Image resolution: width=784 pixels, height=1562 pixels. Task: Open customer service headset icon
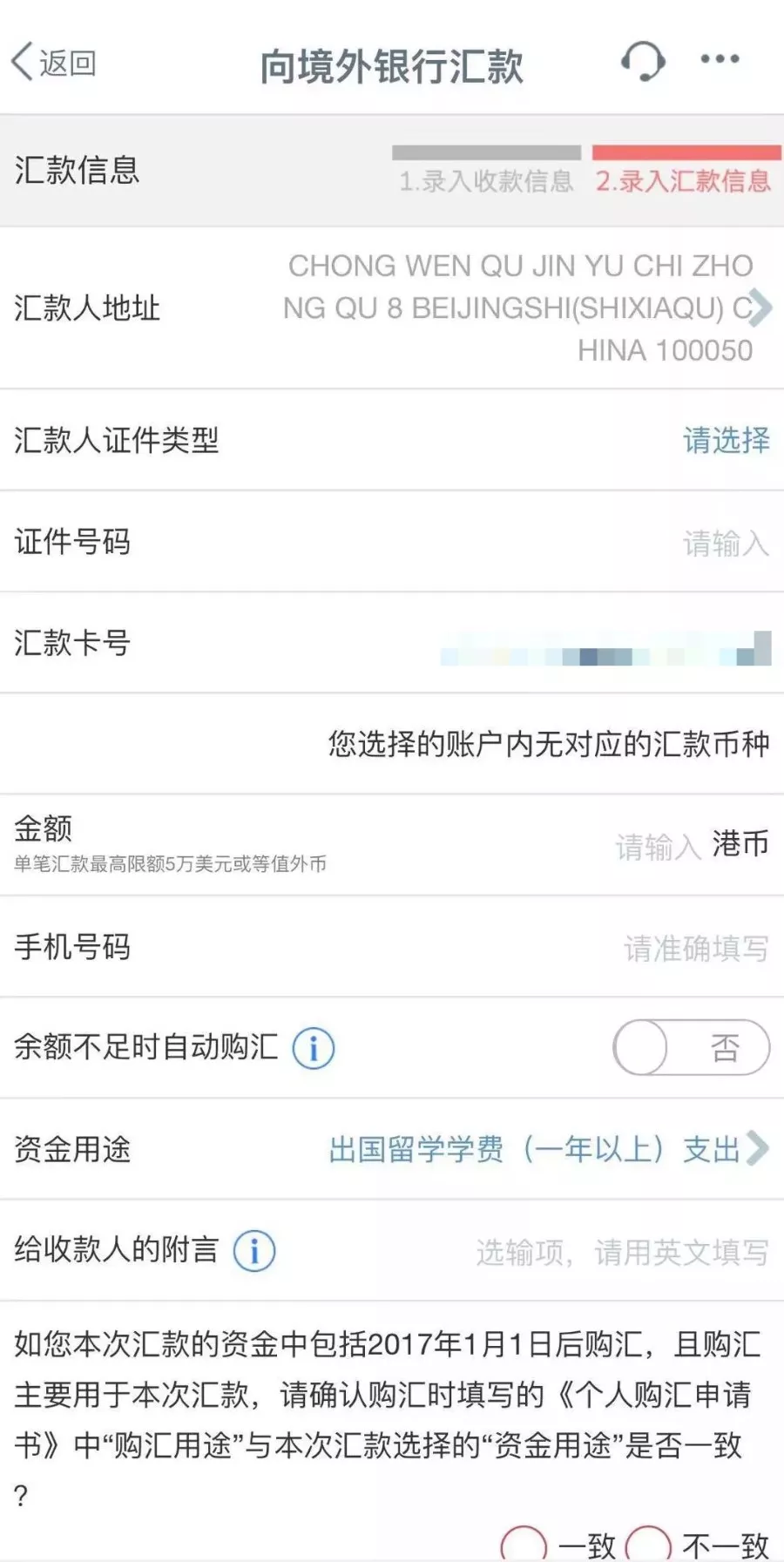coord(643,61)
